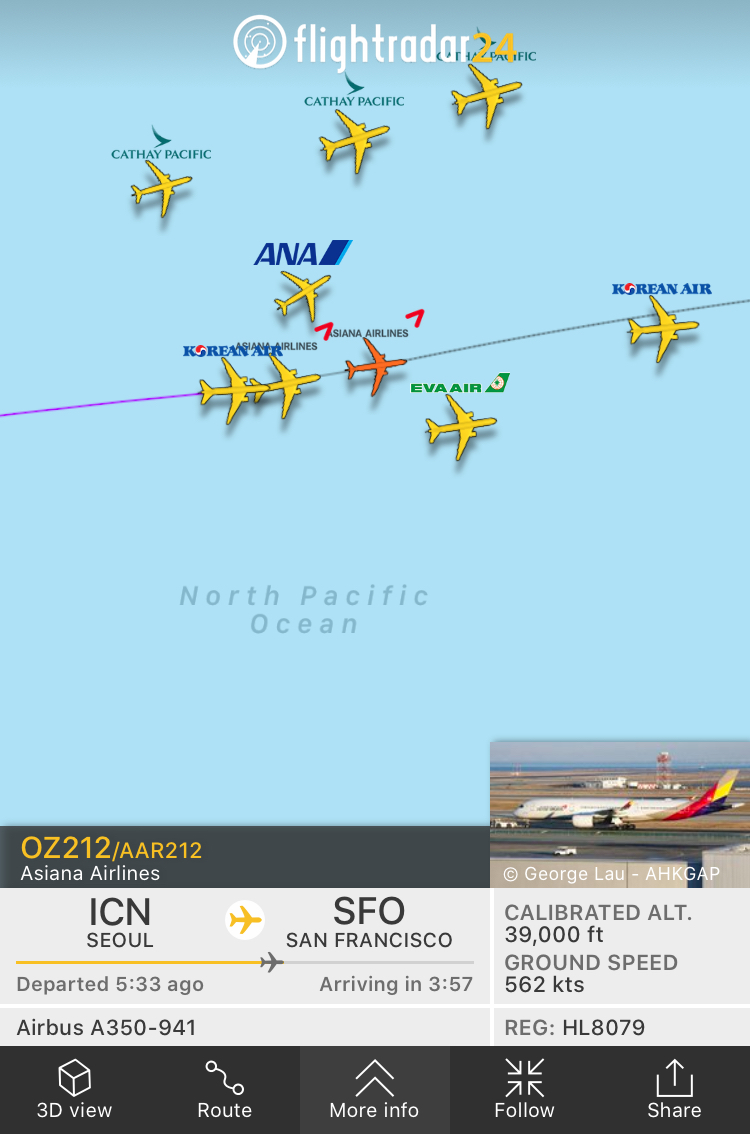Open the Asiana aircraft photo
This screenshot has width=750, height=1134.
619,814
